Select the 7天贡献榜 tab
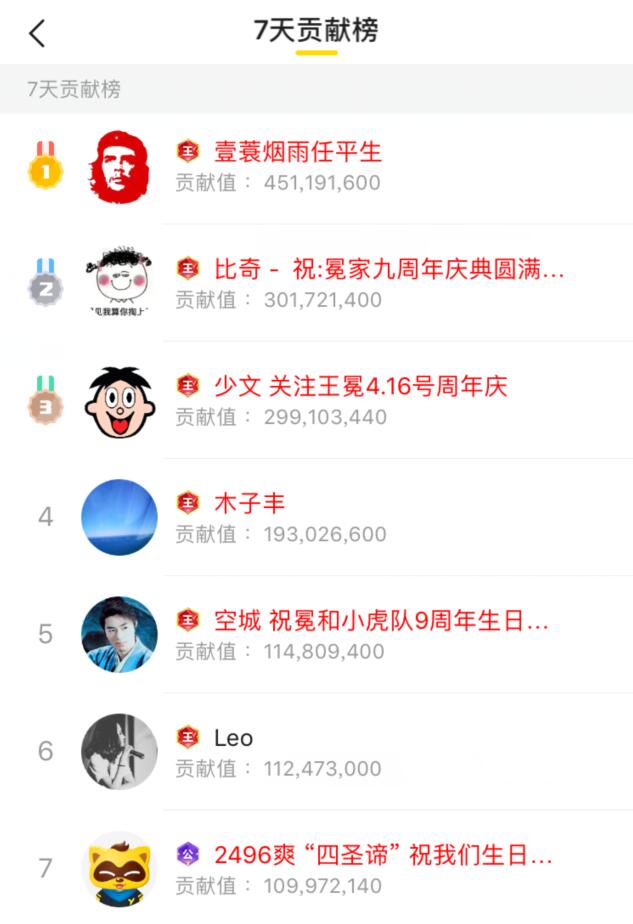 (316, 31)
